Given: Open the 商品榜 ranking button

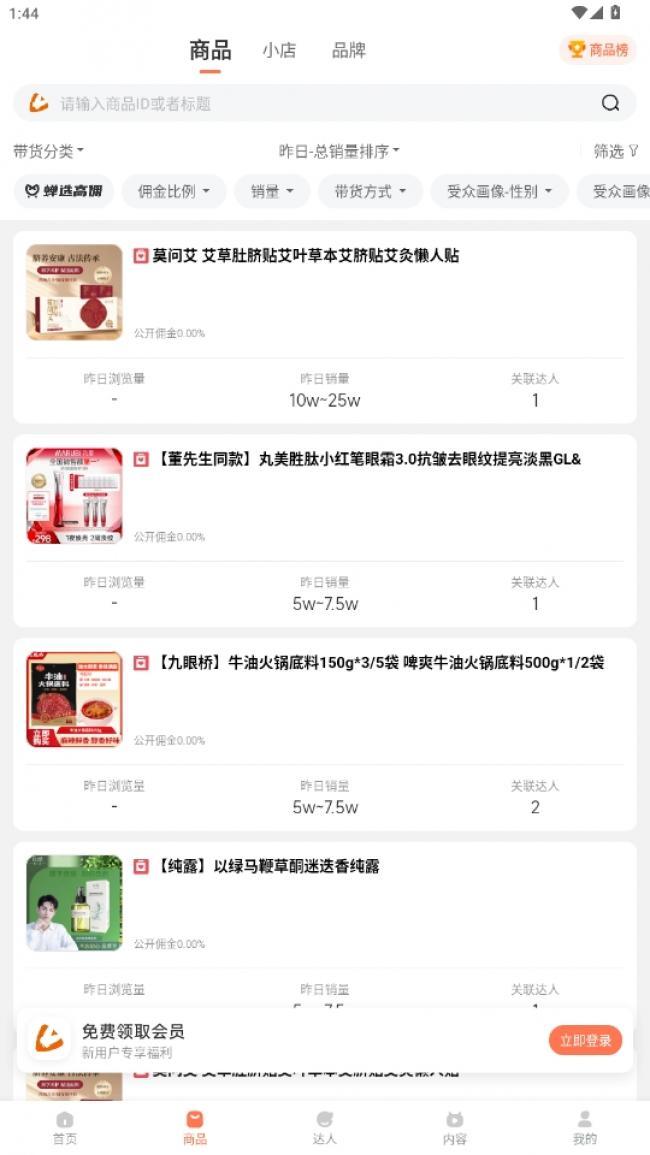Looking at the screenshot, I should click(x=598, y=49).
